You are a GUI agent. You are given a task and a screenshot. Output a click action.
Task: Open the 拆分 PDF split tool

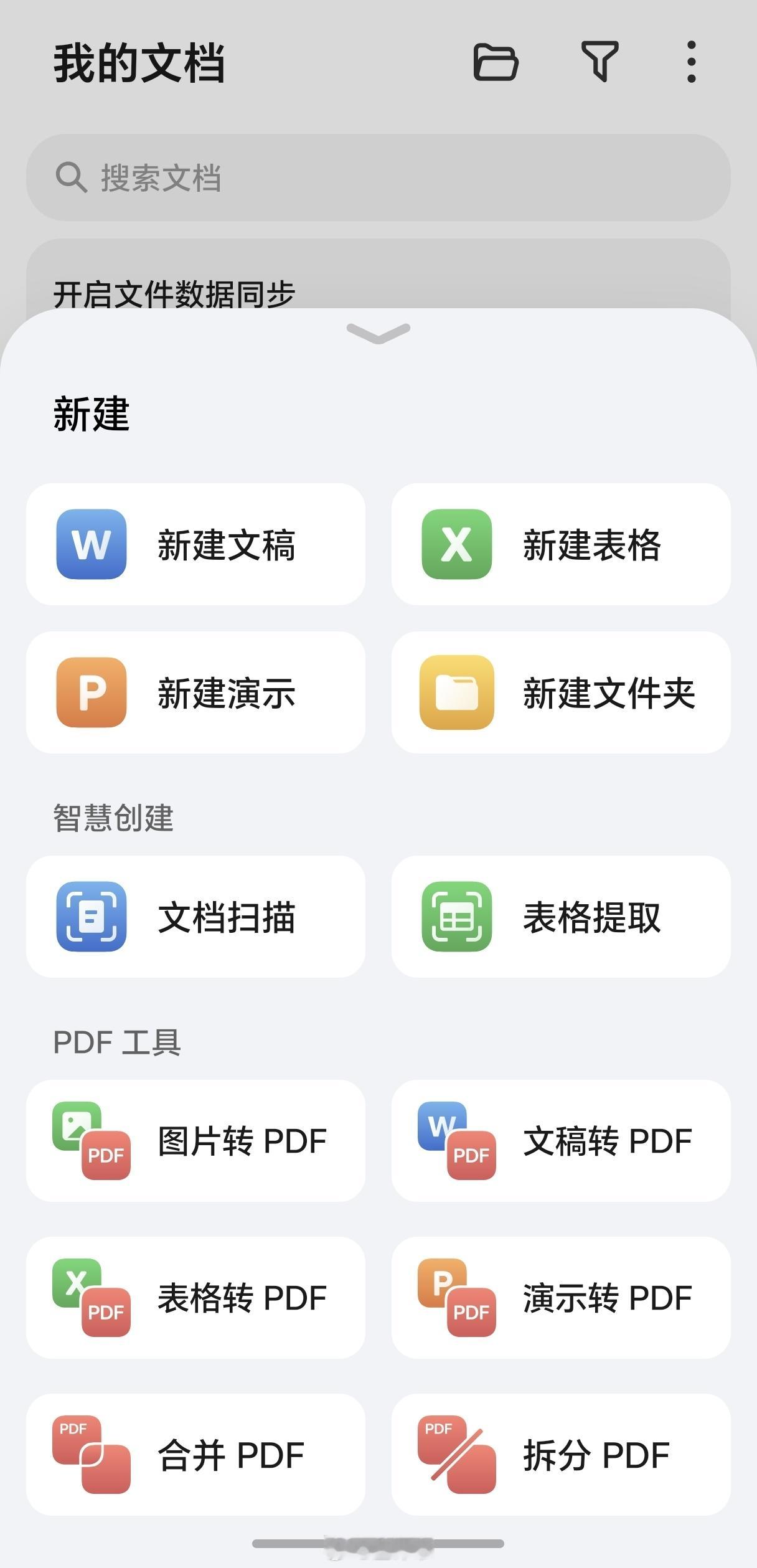pyautogui.click(x=560, y=1455)
